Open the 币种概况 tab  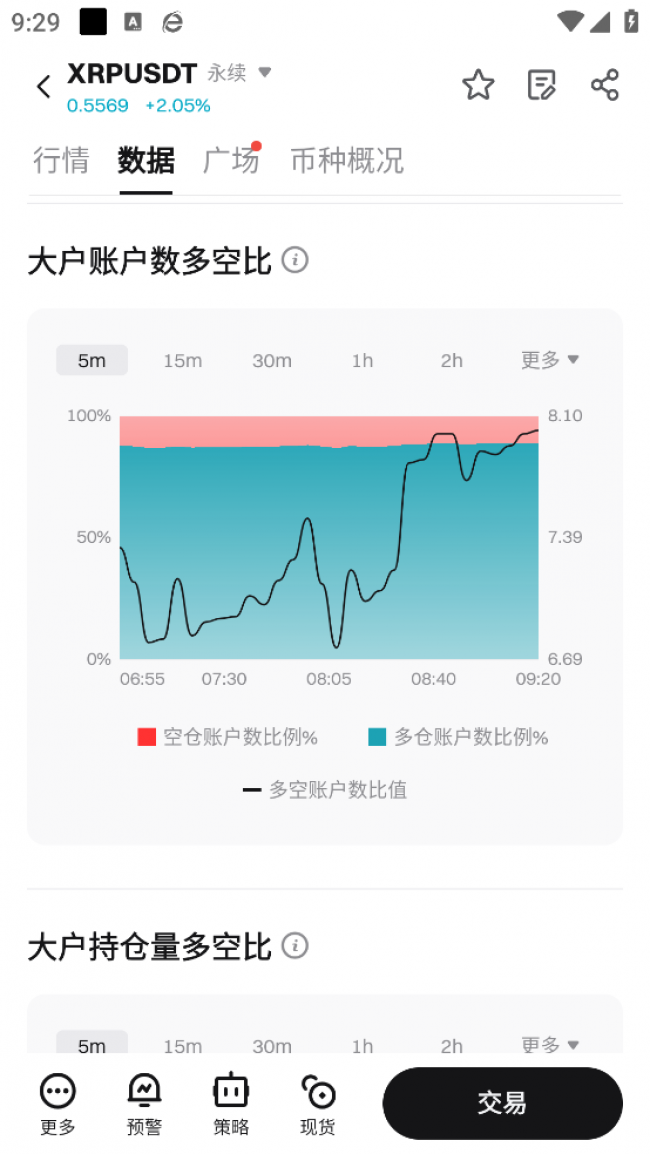point(347,160)
